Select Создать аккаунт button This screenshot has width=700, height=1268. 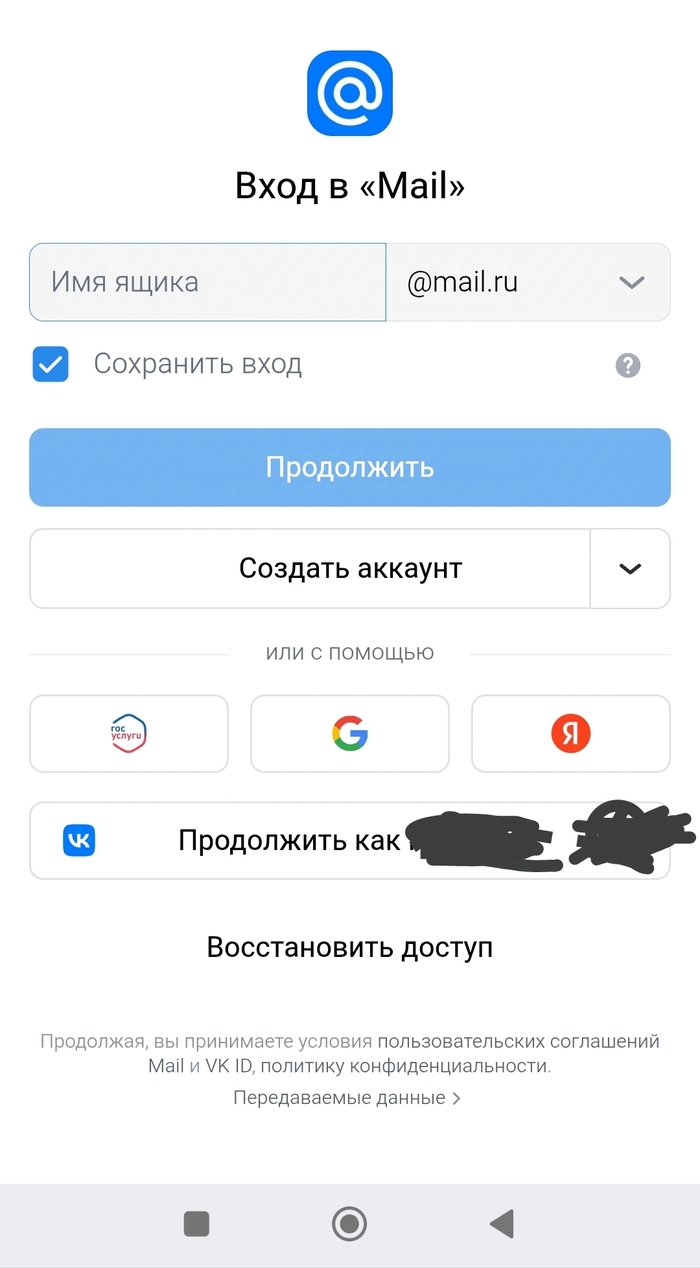pos(310,568)
